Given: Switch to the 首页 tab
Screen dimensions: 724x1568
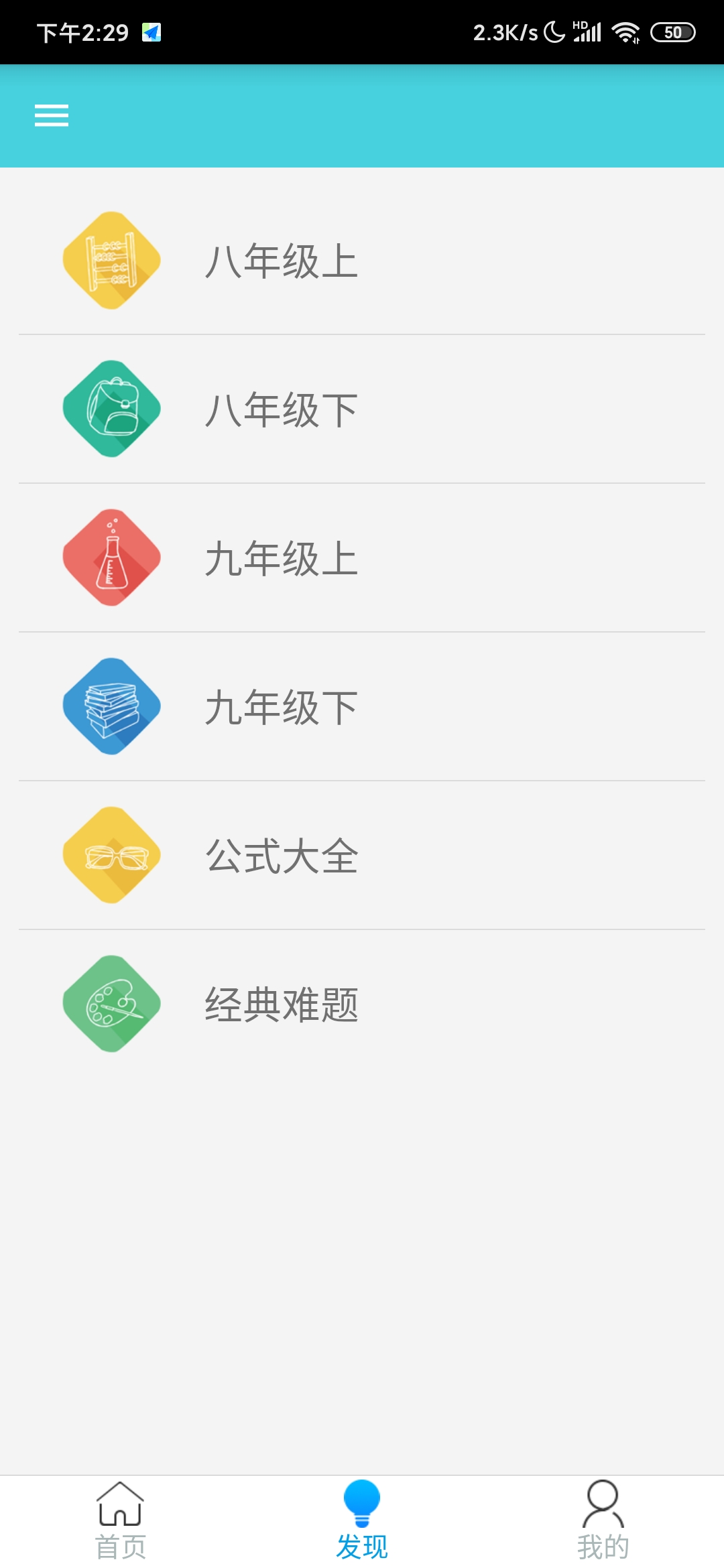Looking at the screenshot, I should coord(121,1521).
